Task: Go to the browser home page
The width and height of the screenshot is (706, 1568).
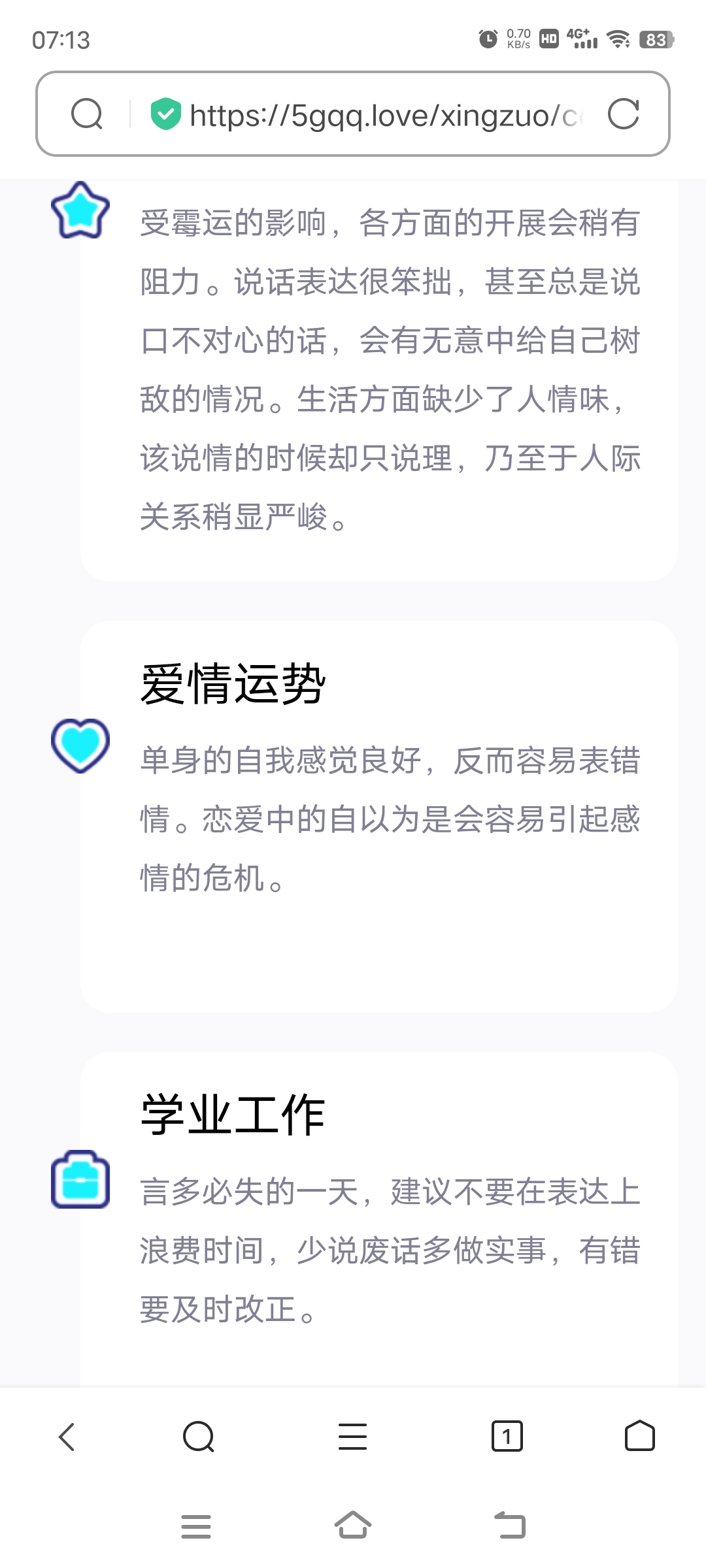Action: point(639,1437)
